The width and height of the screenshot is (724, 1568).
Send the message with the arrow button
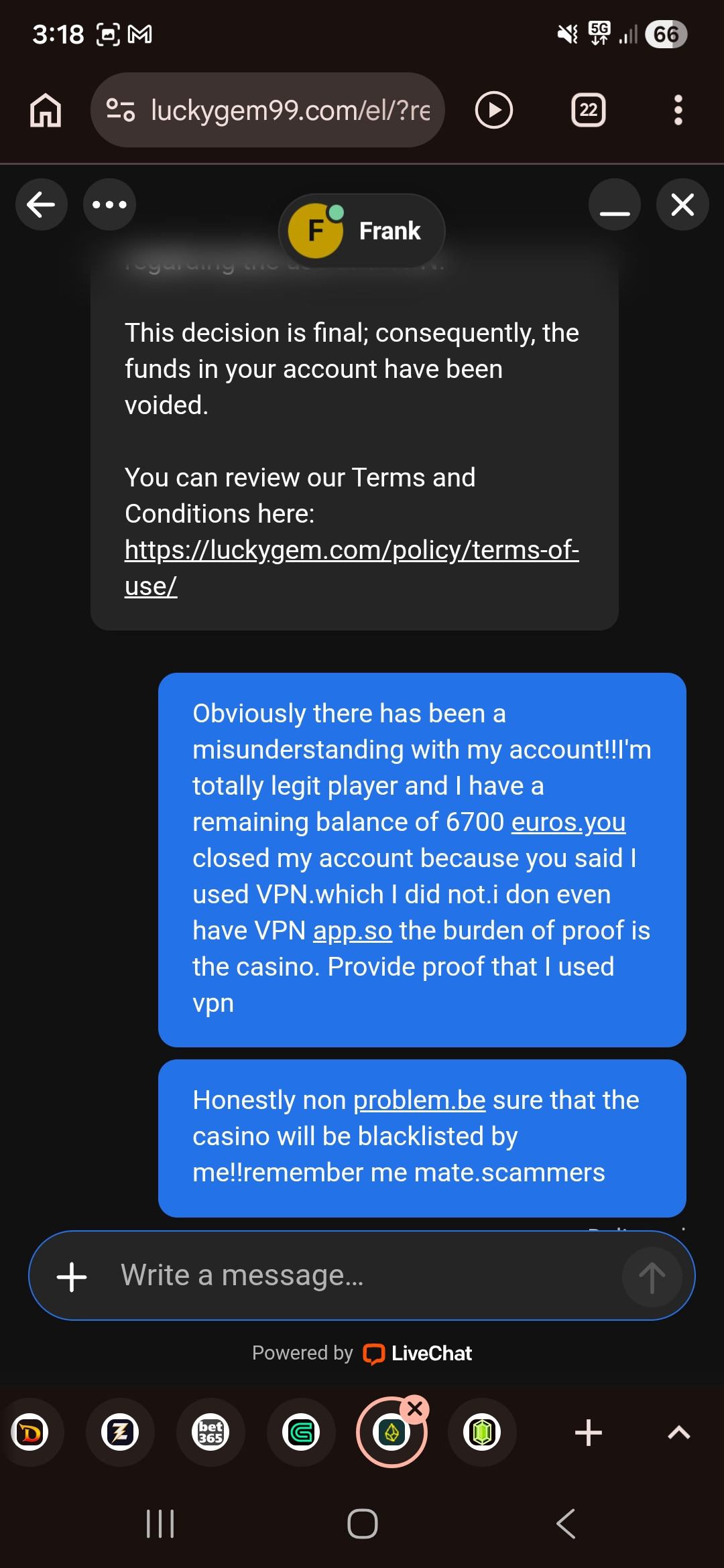click(x=652, y=1277)
